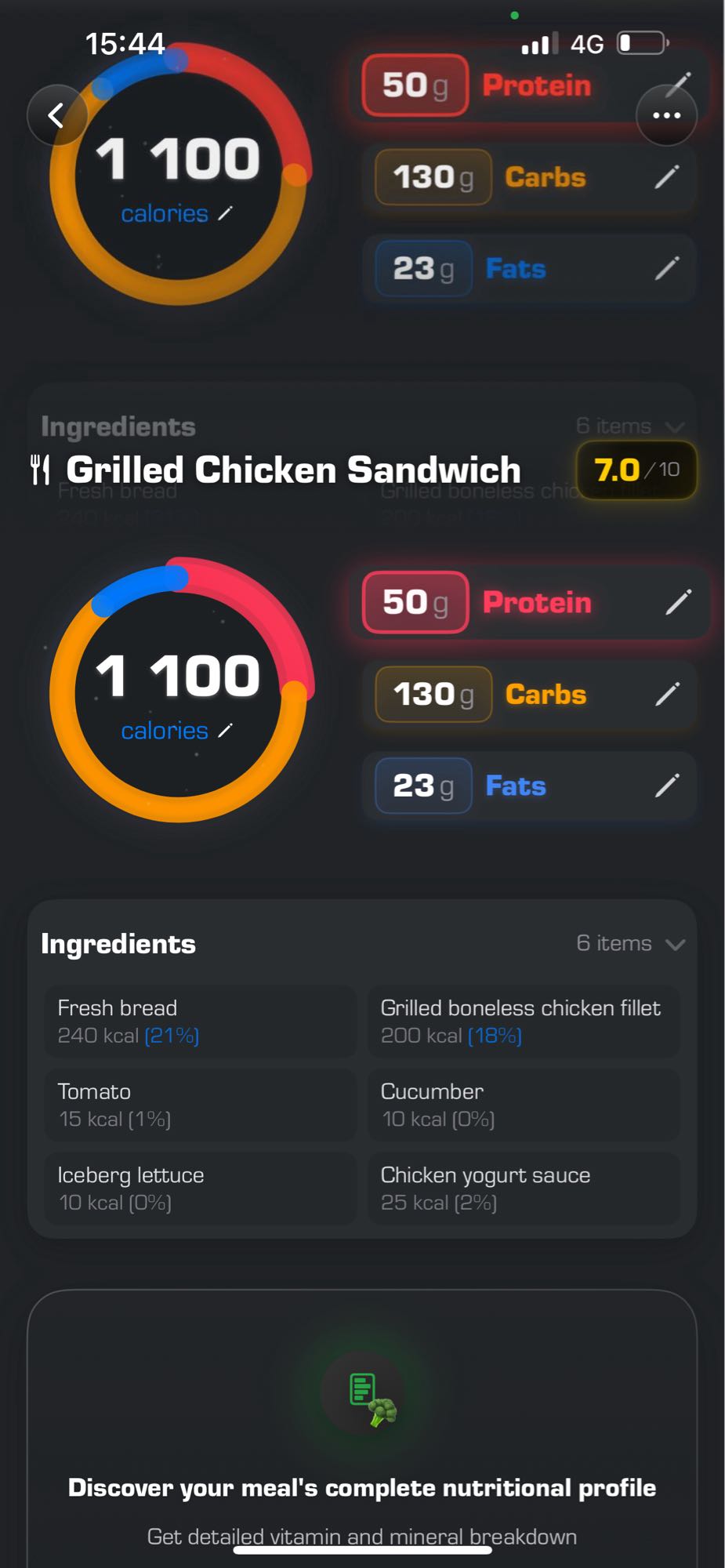The image size is (725, 1568).
Task: Open the 7.0 health score badge
Action: coord(636,470)
